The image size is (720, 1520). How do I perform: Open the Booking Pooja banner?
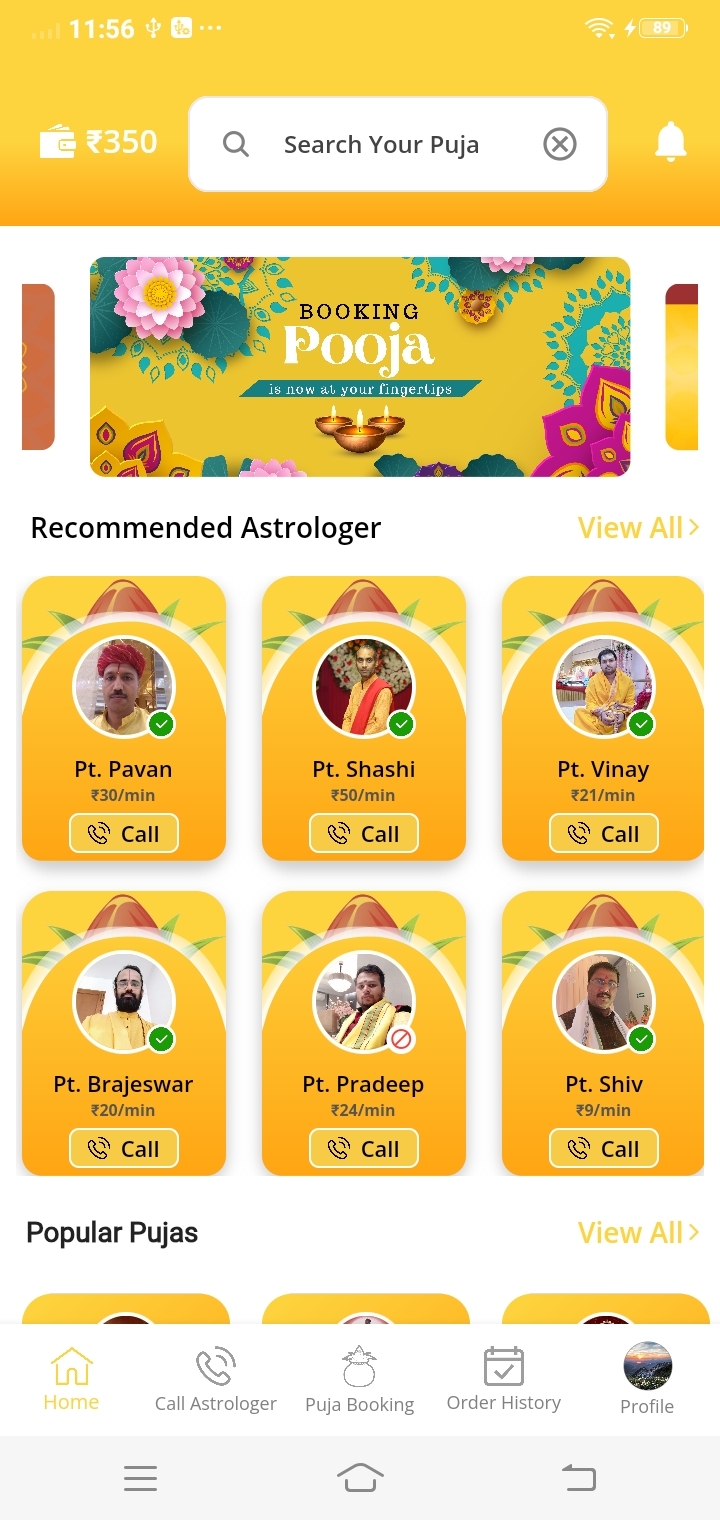(x=360, y=366)
